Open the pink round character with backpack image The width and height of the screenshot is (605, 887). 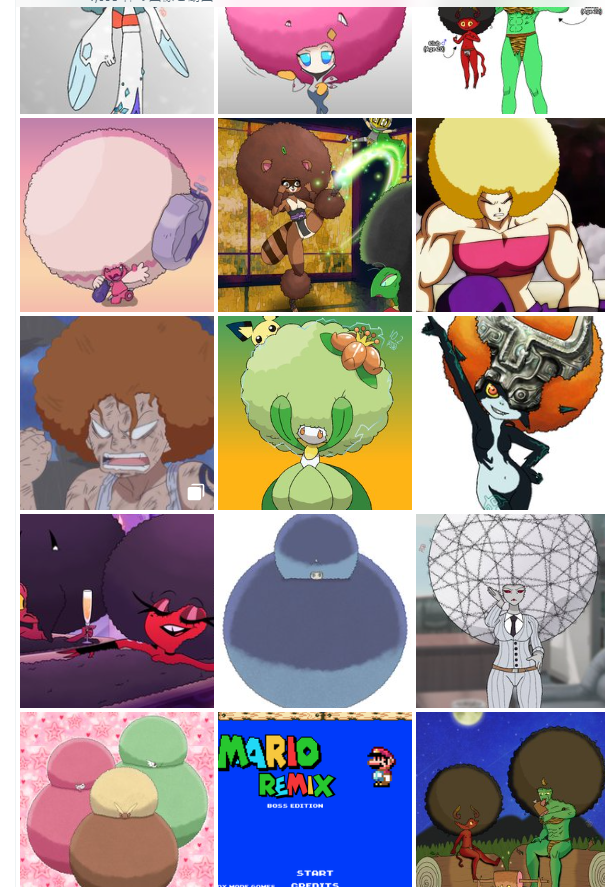(x=116, y=214)
